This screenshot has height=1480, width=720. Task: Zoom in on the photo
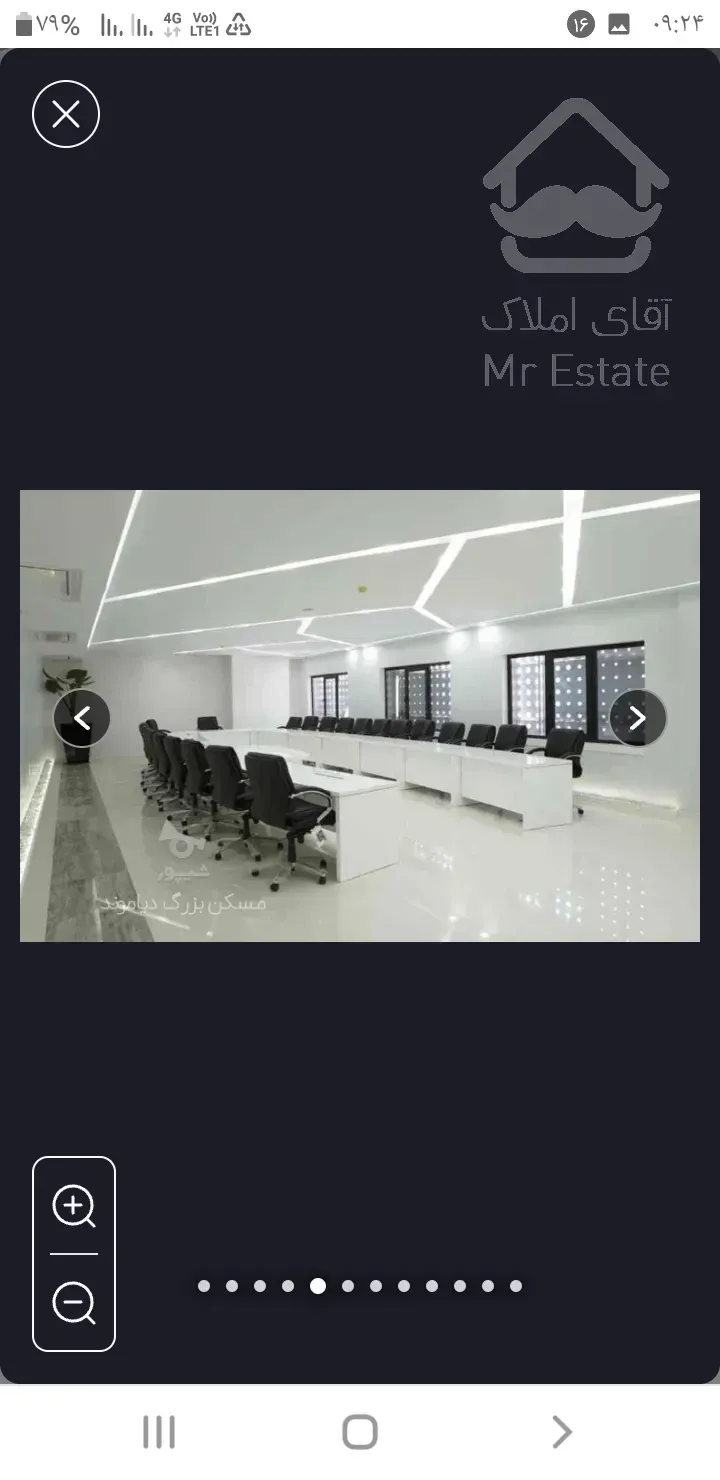coord(74,1206)
